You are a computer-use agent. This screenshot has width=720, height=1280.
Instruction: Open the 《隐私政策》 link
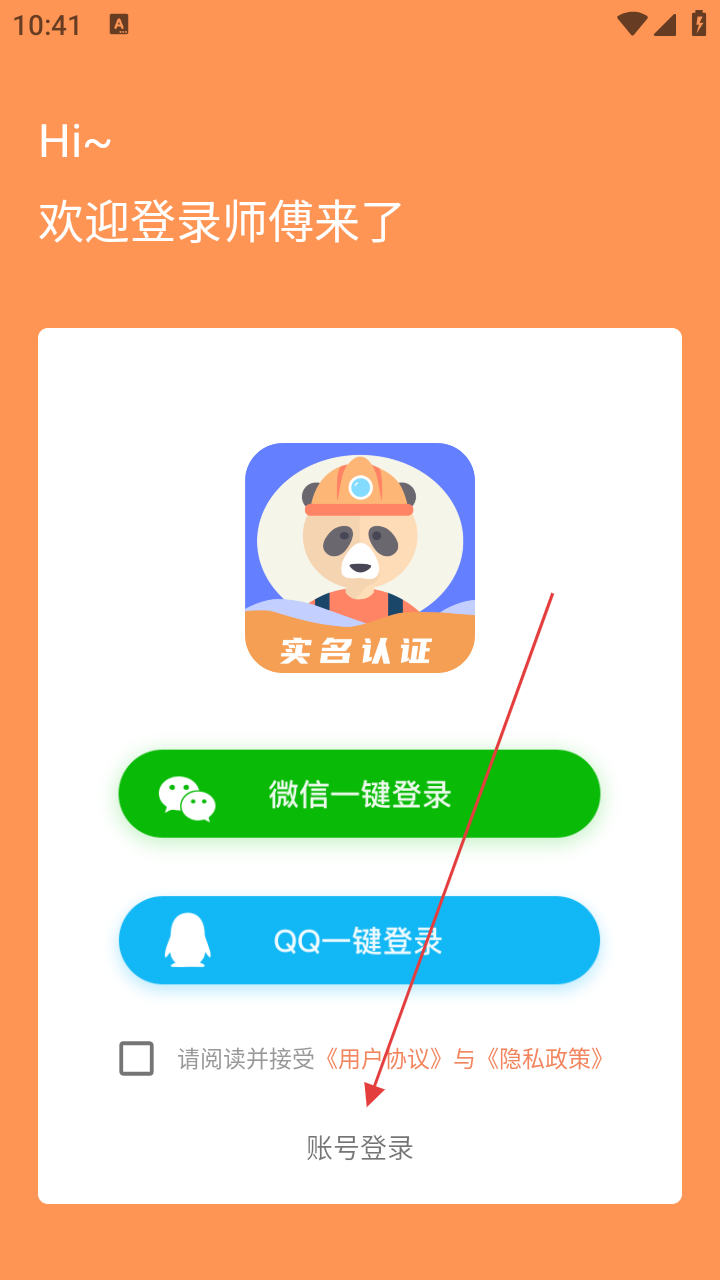click(x=545, y=1059)
